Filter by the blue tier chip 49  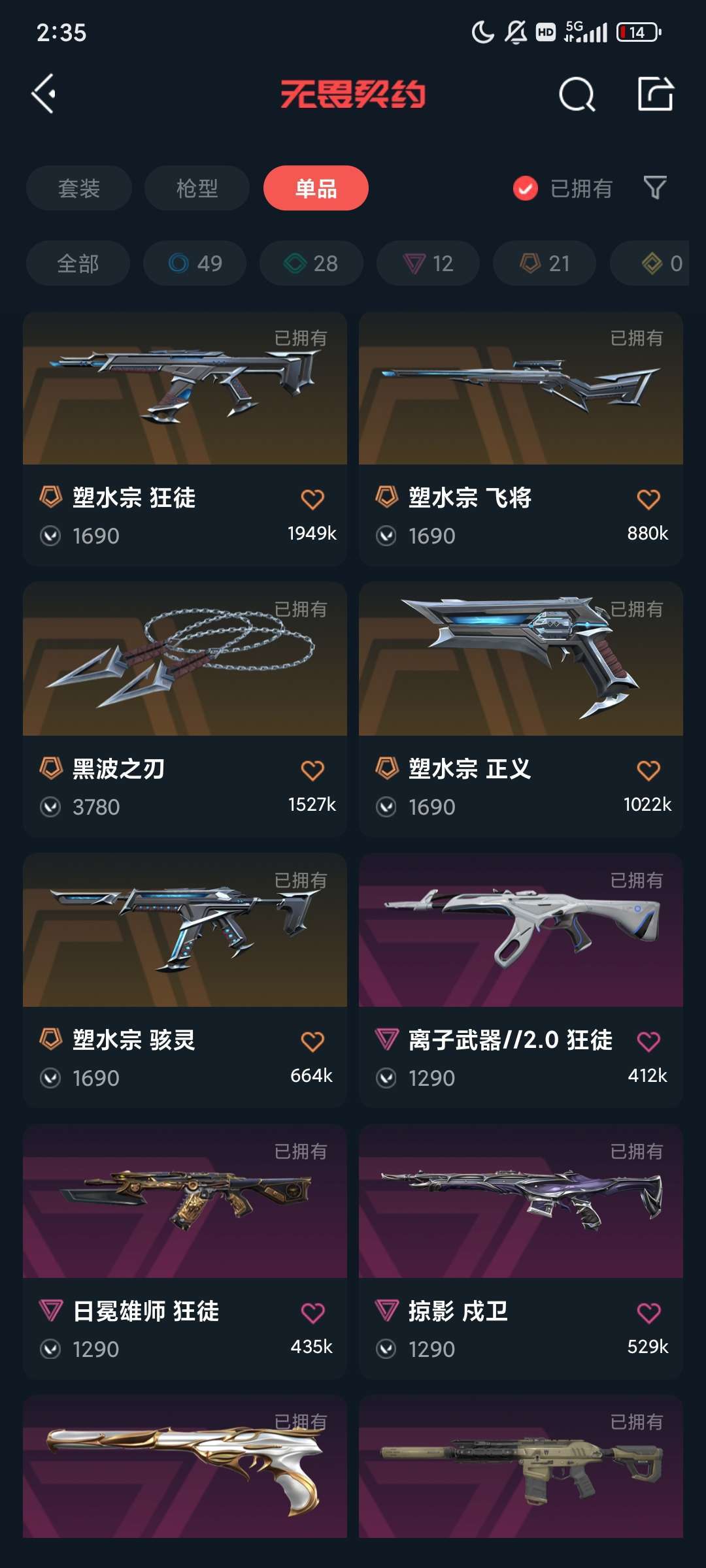(x=195, y=263)
